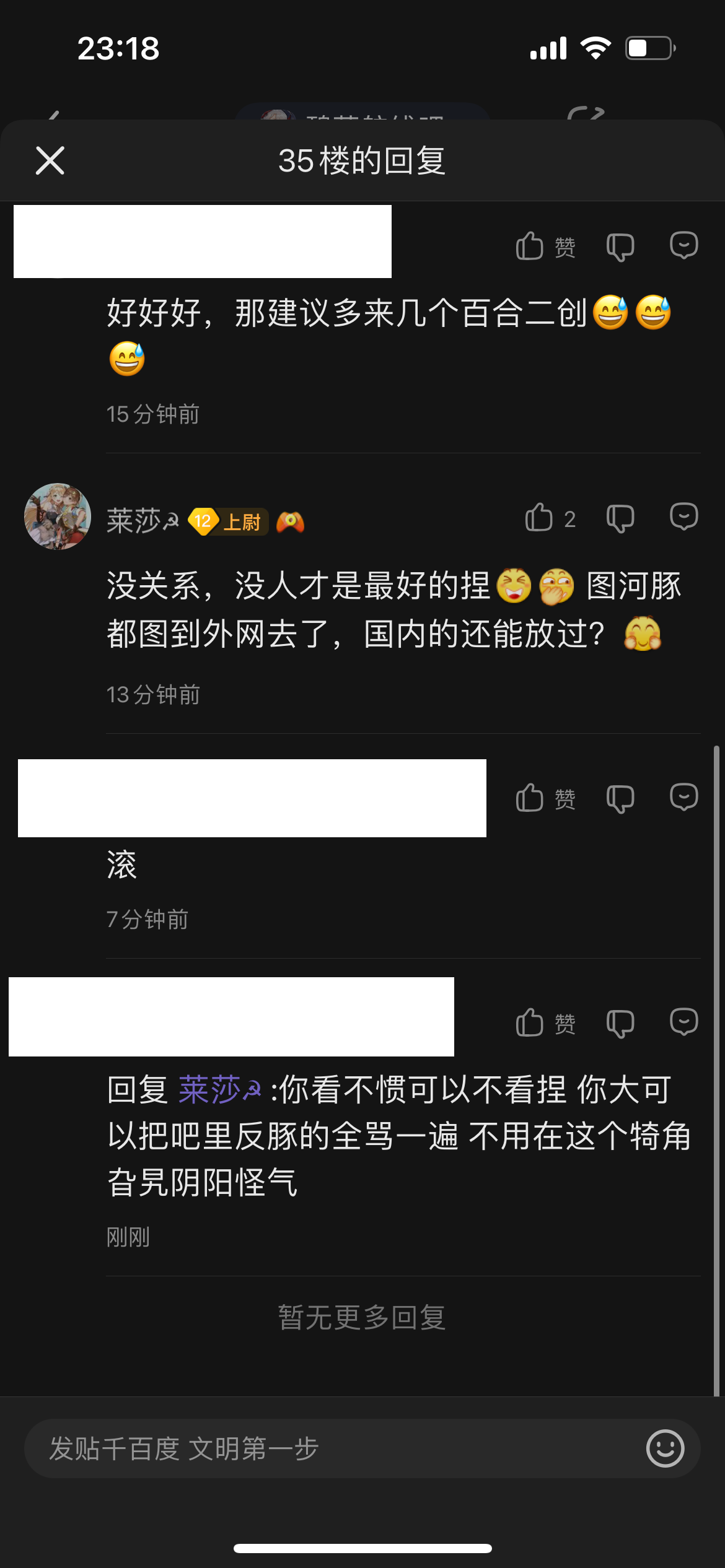Reply to 莱莎's 没关系 comment

(x=684, y=517)
